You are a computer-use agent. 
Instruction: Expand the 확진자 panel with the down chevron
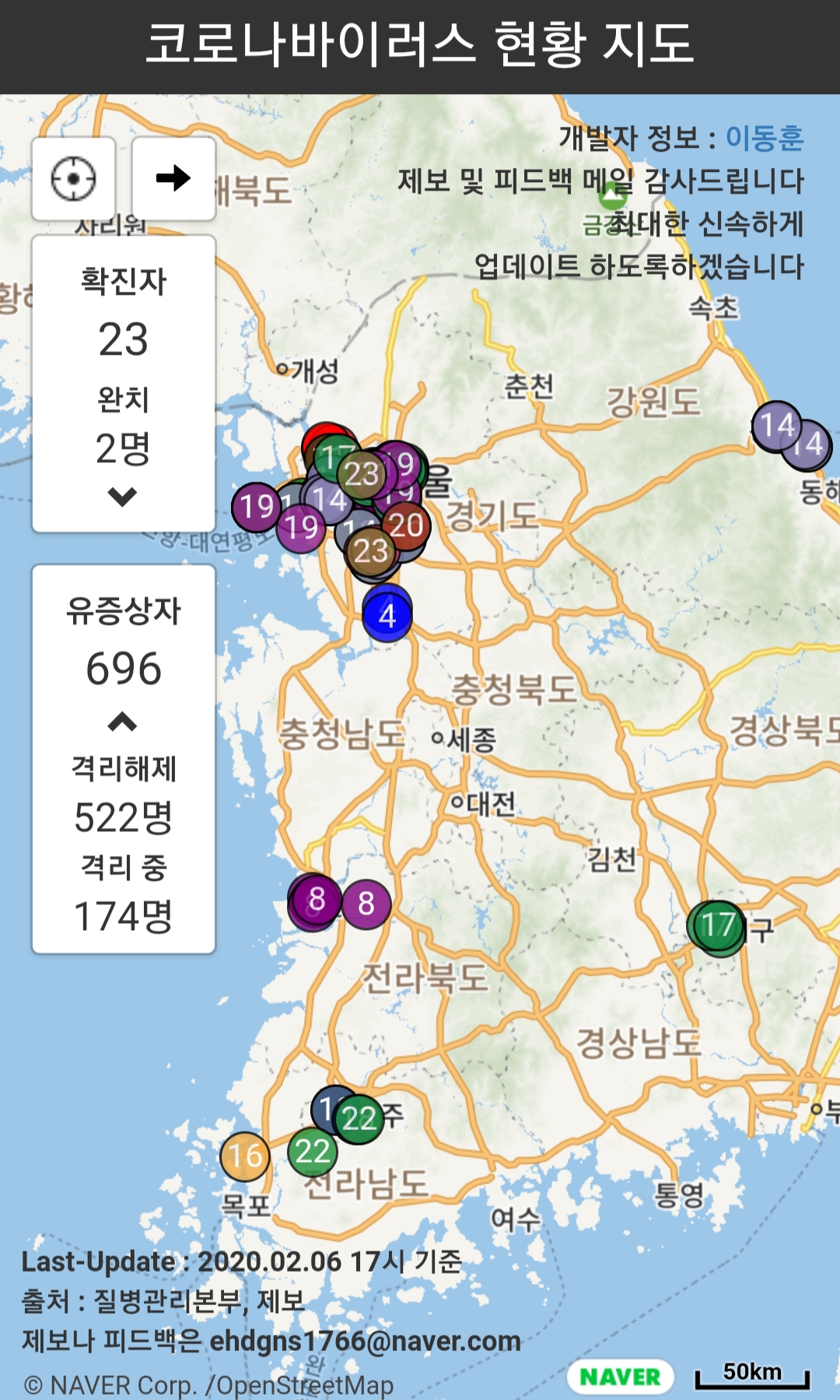(123, 496)
